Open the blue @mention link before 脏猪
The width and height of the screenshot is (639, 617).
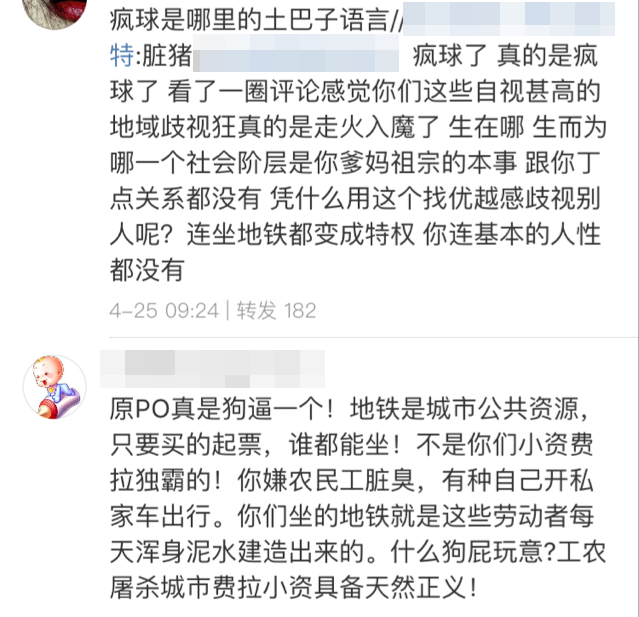(x=118, y=57)
